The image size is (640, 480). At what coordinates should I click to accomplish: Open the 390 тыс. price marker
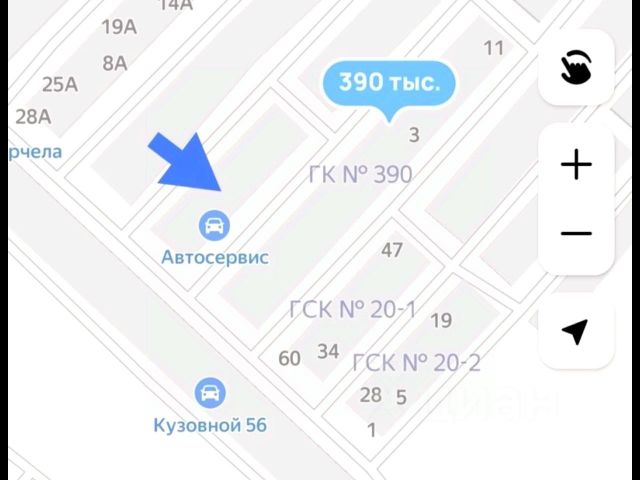(388, 82)
